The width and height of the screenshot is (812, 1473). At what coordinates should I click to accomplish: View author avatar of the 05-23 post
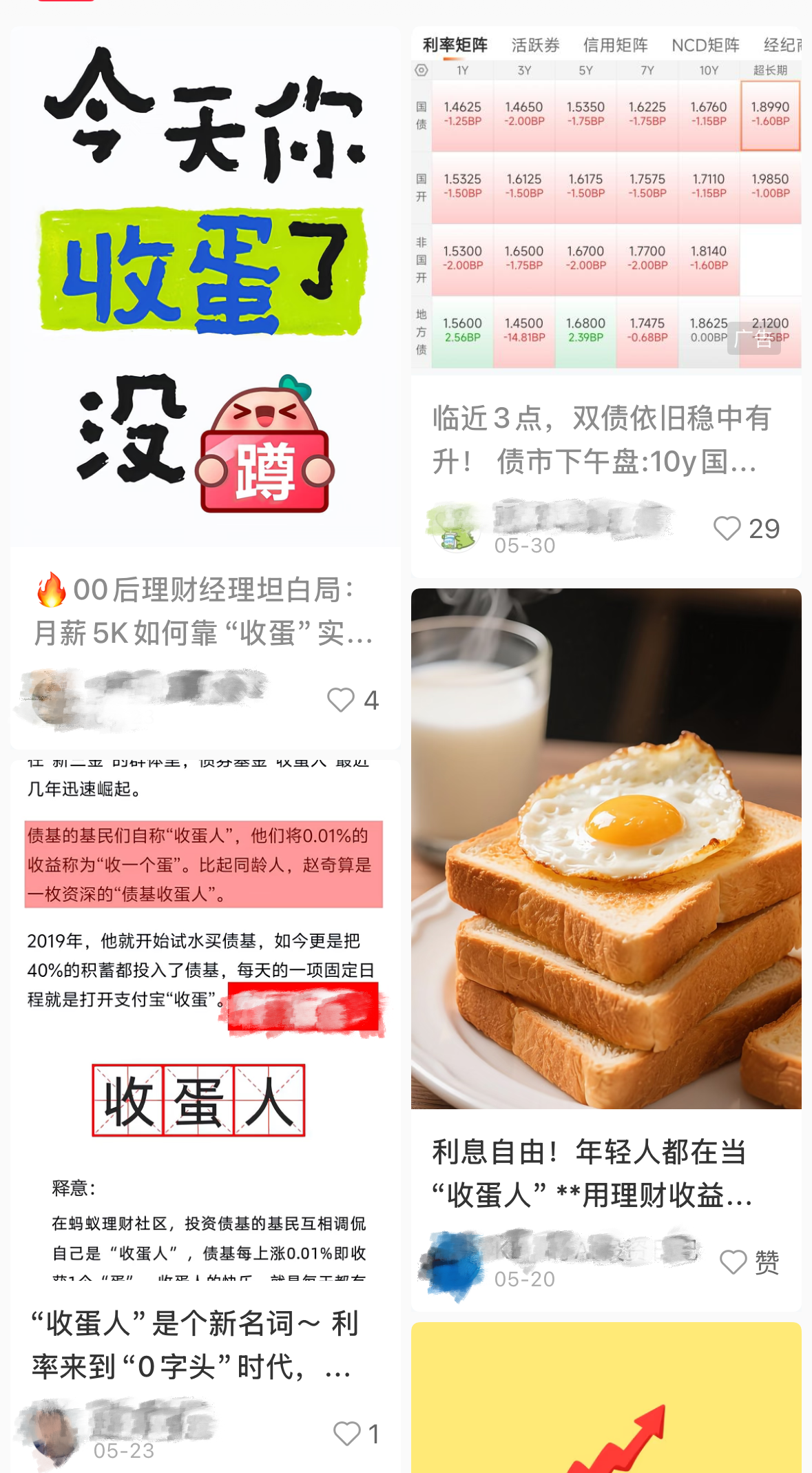[52, 1433]
